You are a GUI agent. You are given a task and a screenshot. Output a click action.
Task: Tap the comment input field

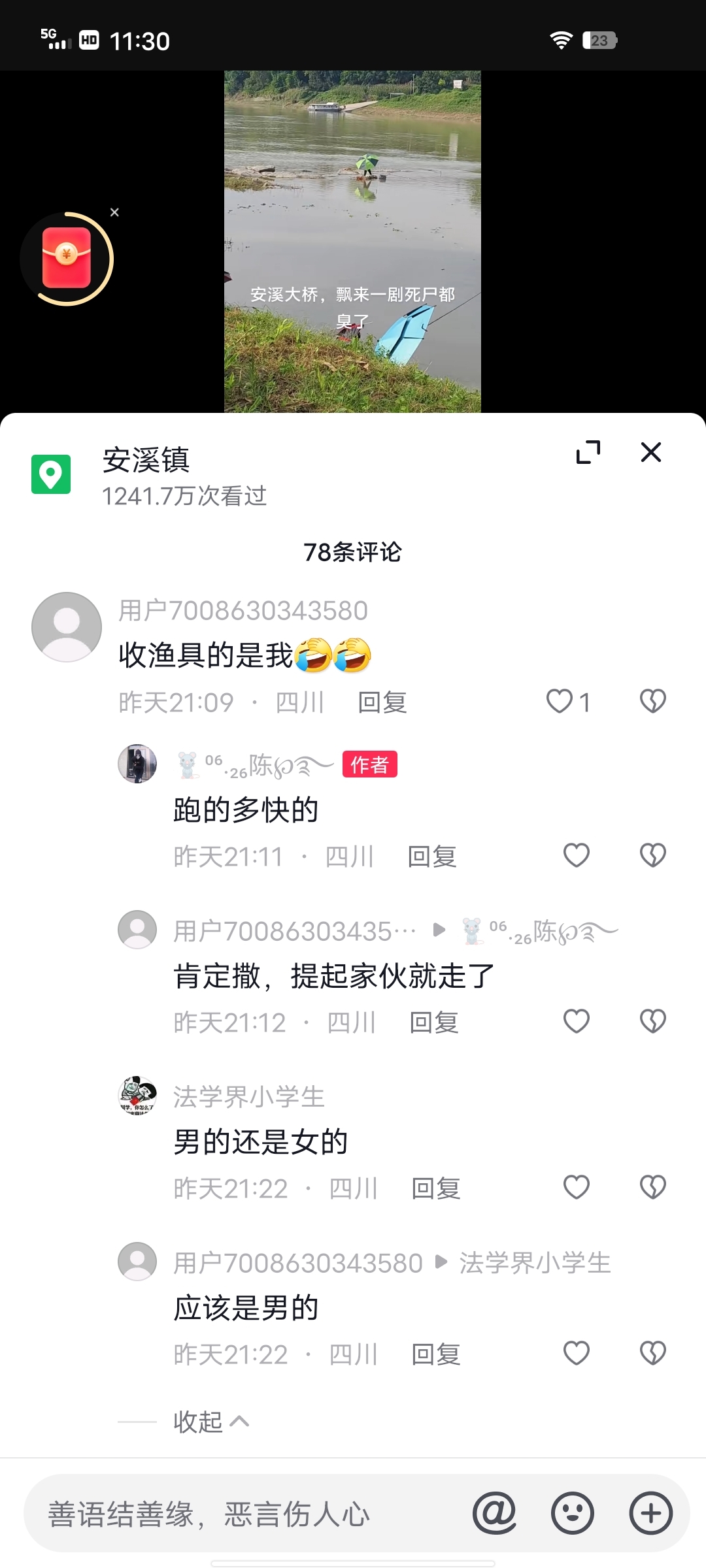click(248, 1514)
